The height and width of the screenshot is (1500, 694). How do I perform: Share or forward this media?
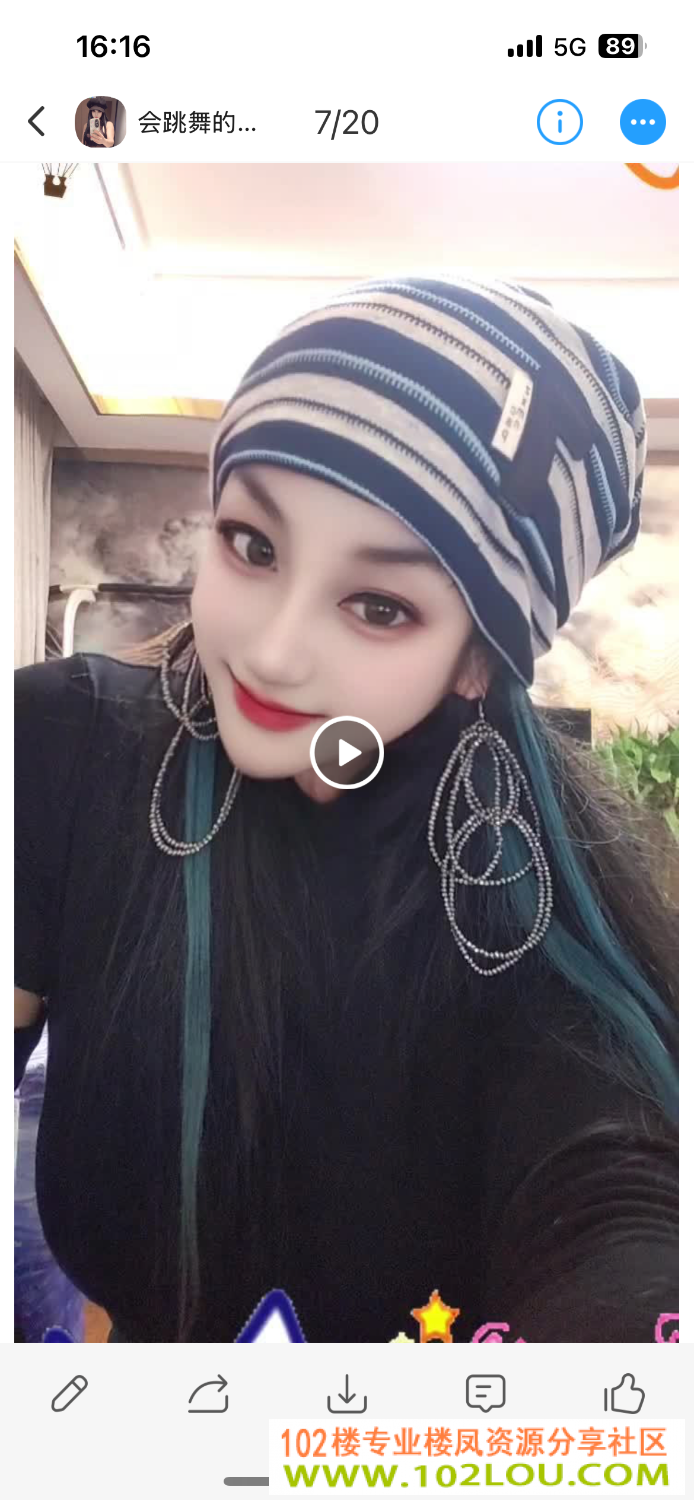click(208, 1394)
